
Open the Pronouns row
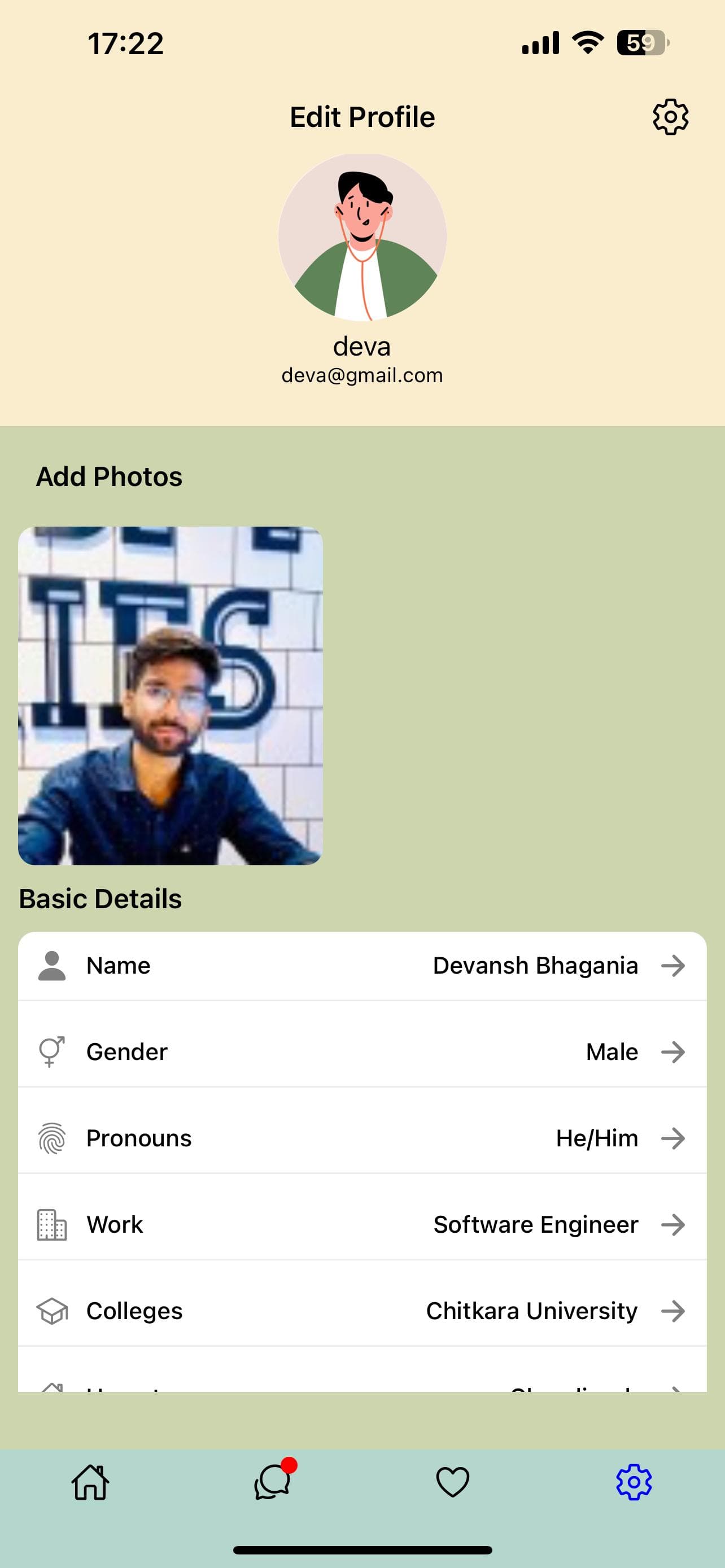point(362,1138)
